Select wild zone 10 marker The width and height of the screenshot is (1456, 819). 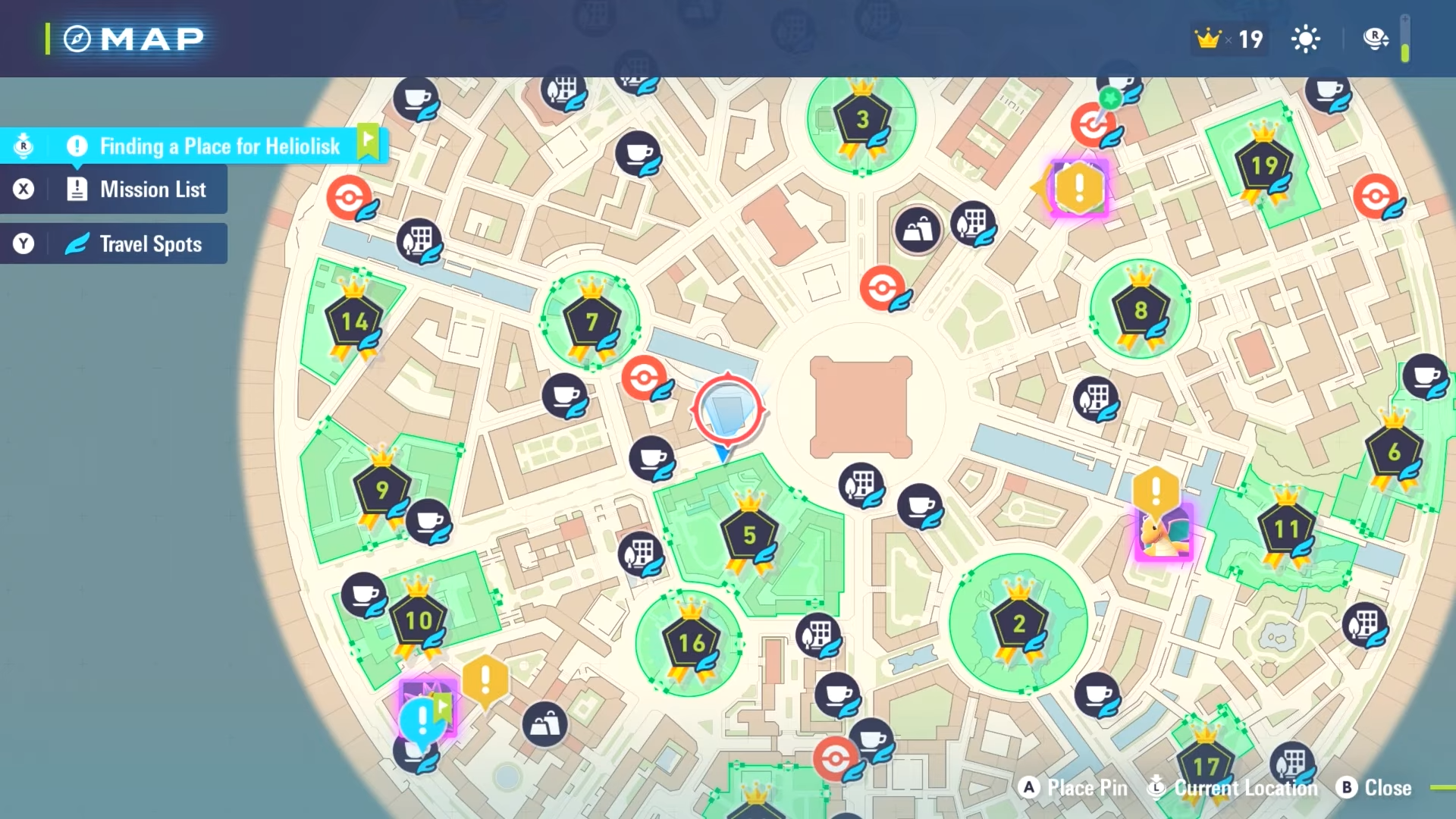point(418,621)
